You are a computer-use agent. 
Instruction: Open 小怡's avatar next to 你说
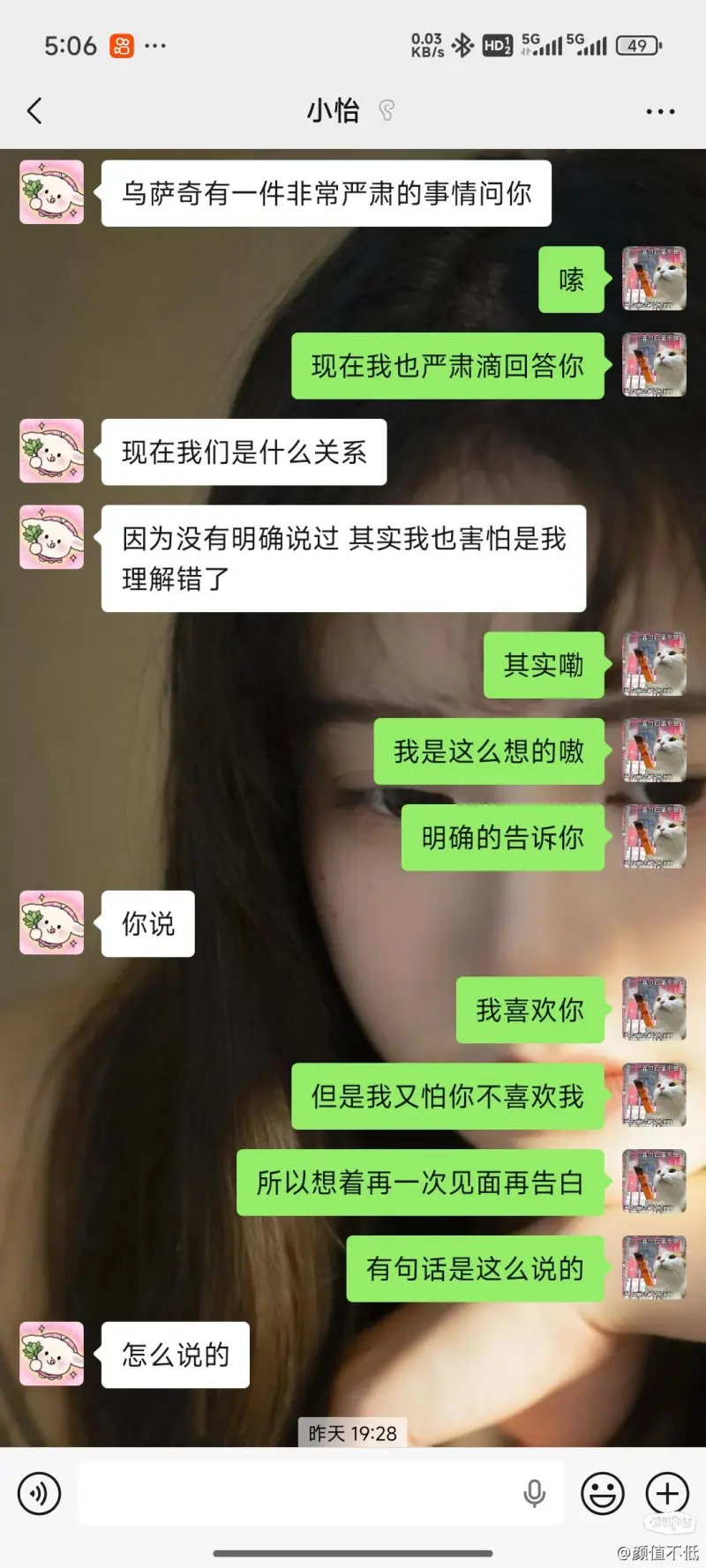[52, 922]
